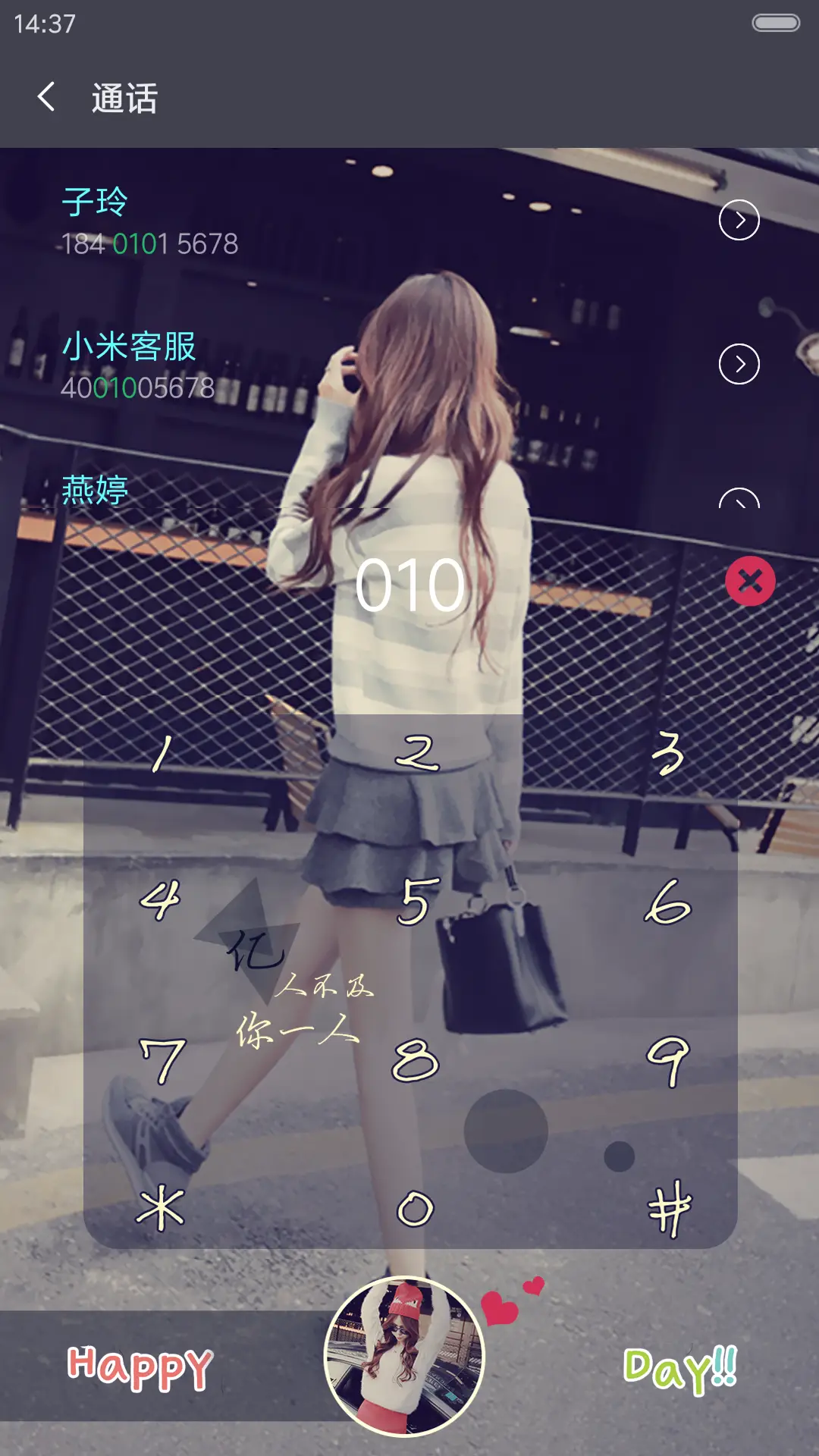Viewport: 819px width, 1456px height.
Task: Tap the delete button to erase a digit
Action: pos(750,582)
